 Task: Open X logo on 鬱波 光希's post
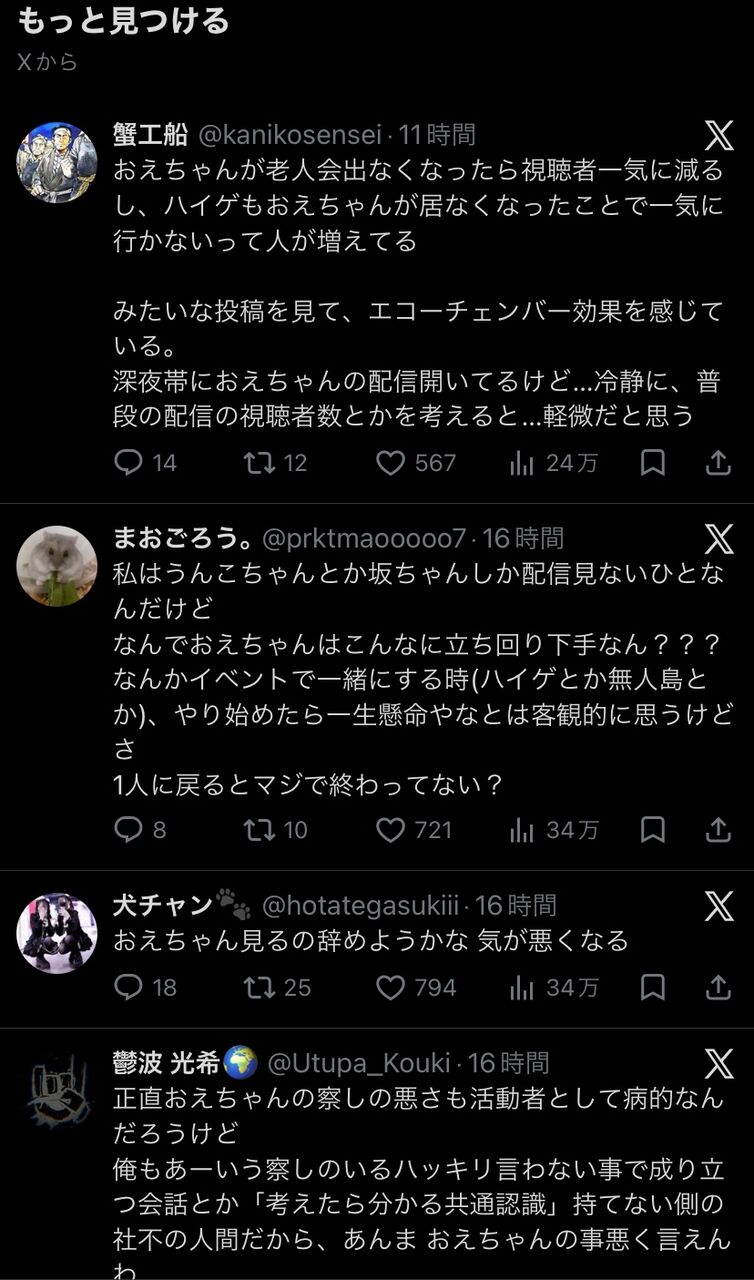click(x=719, y=1063)
